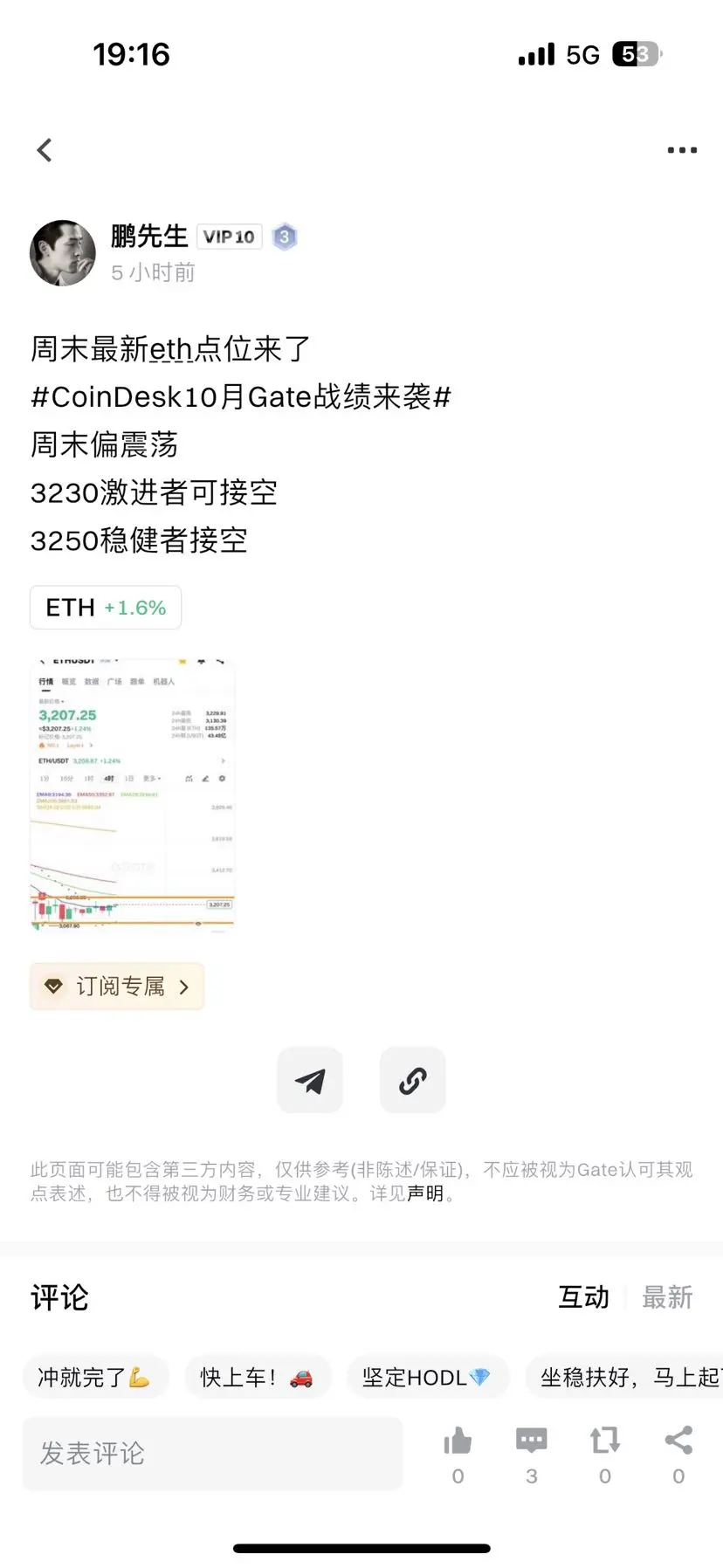Share the post via the Telegram icon

point(310,1080)
